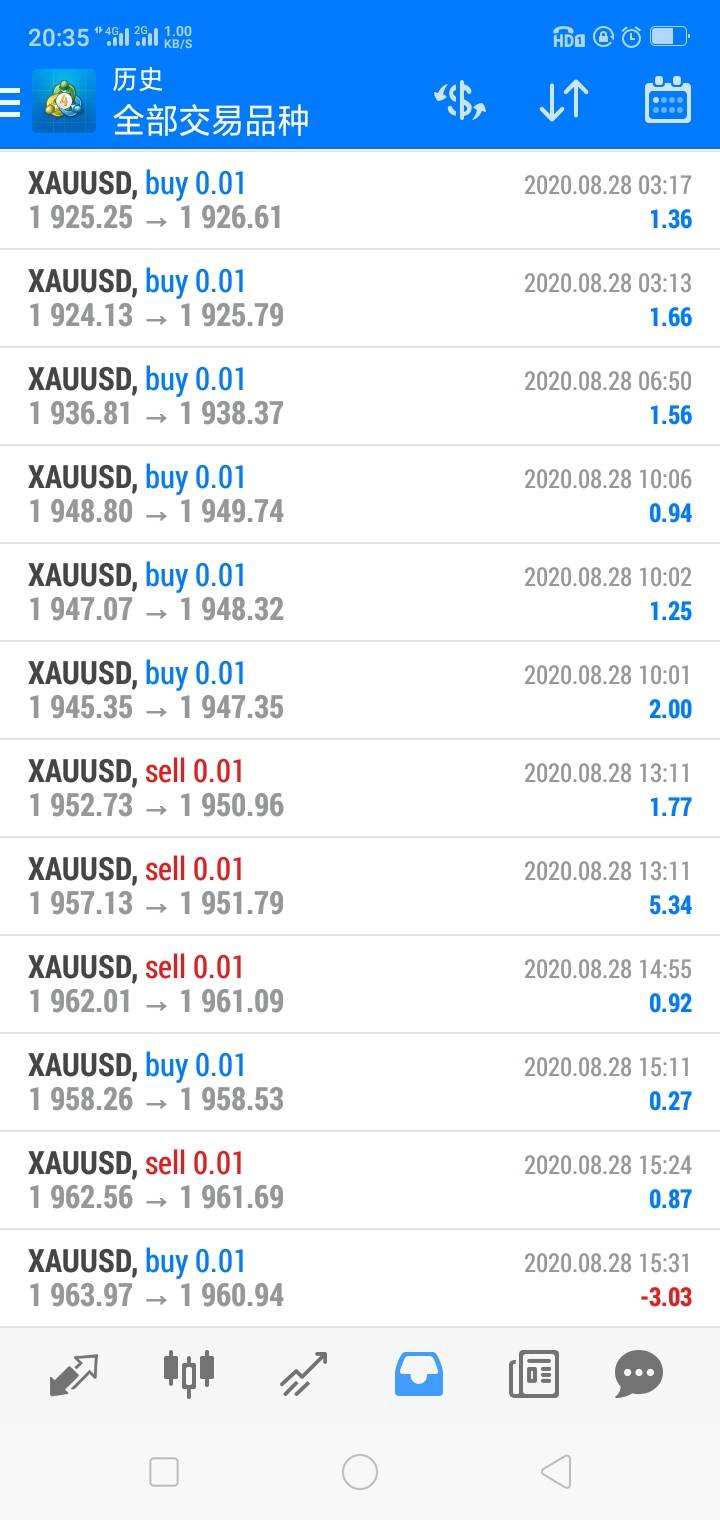Open the buy trade from 15:11
This screenshot has height=1520, width=720.
360,1082
